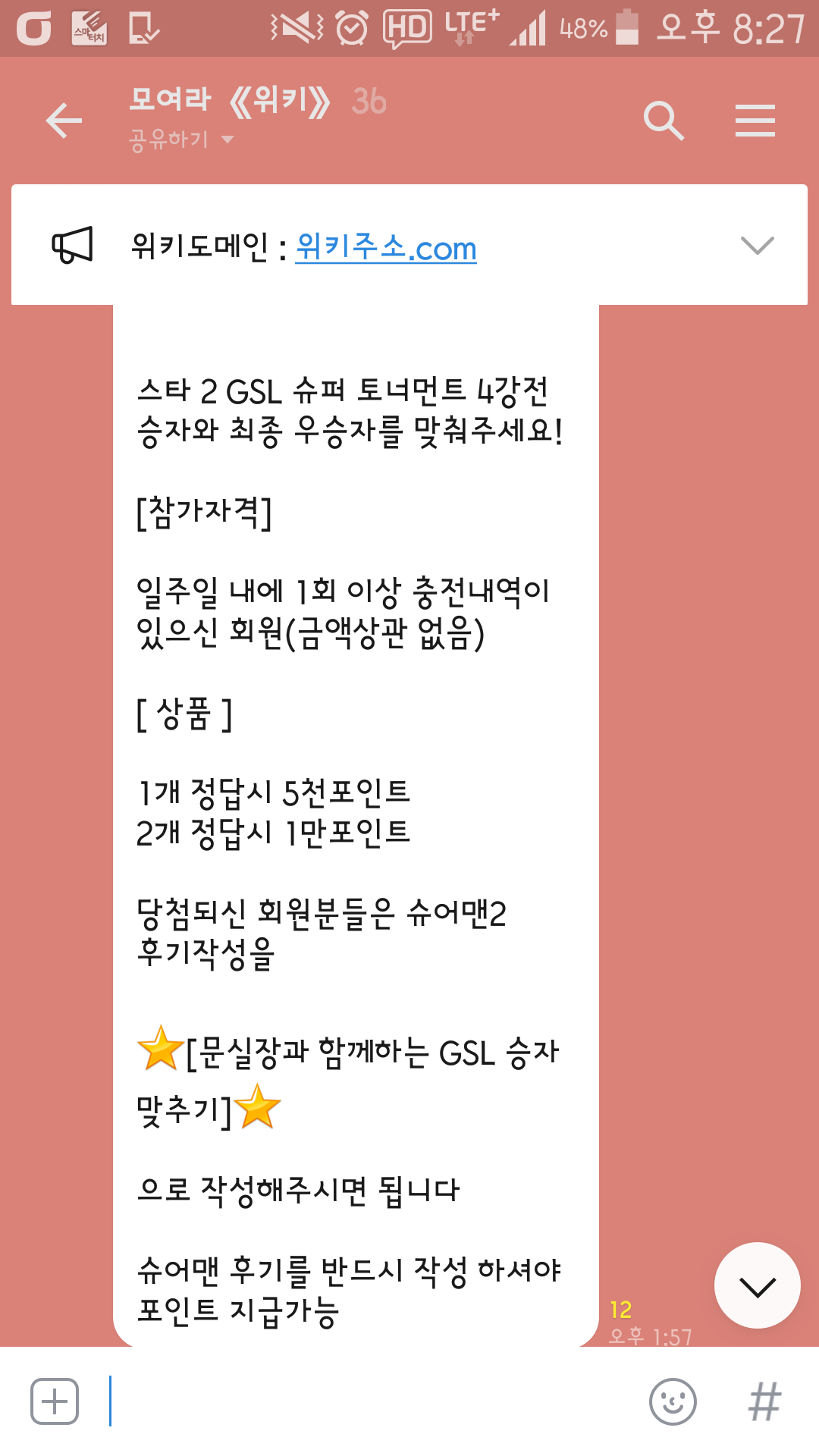
Task: Open the hashtag search
Action: click(764, 1401)
